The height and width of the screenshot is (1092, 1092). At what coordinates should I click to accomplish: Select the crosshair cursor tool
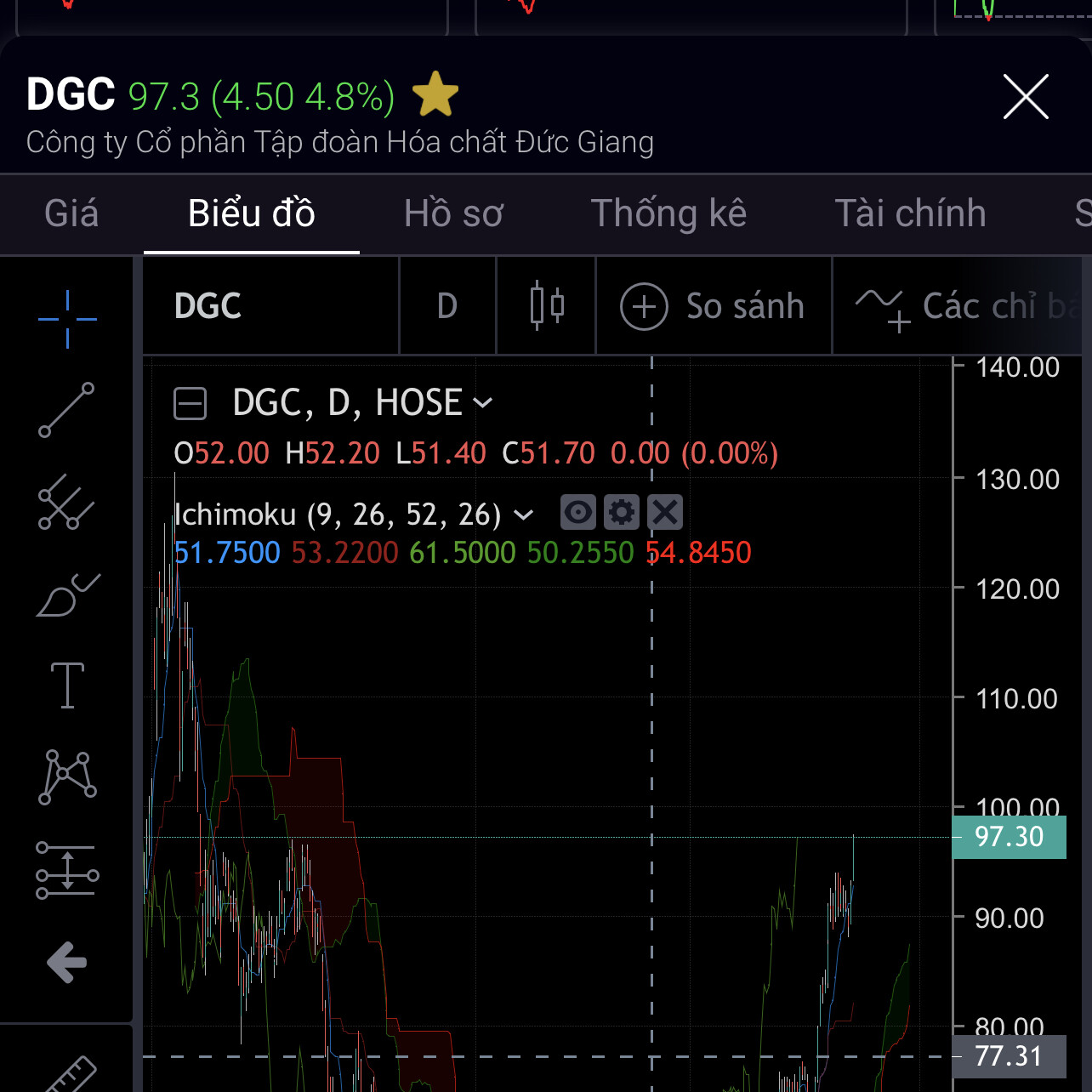click(x=67, y=319)
